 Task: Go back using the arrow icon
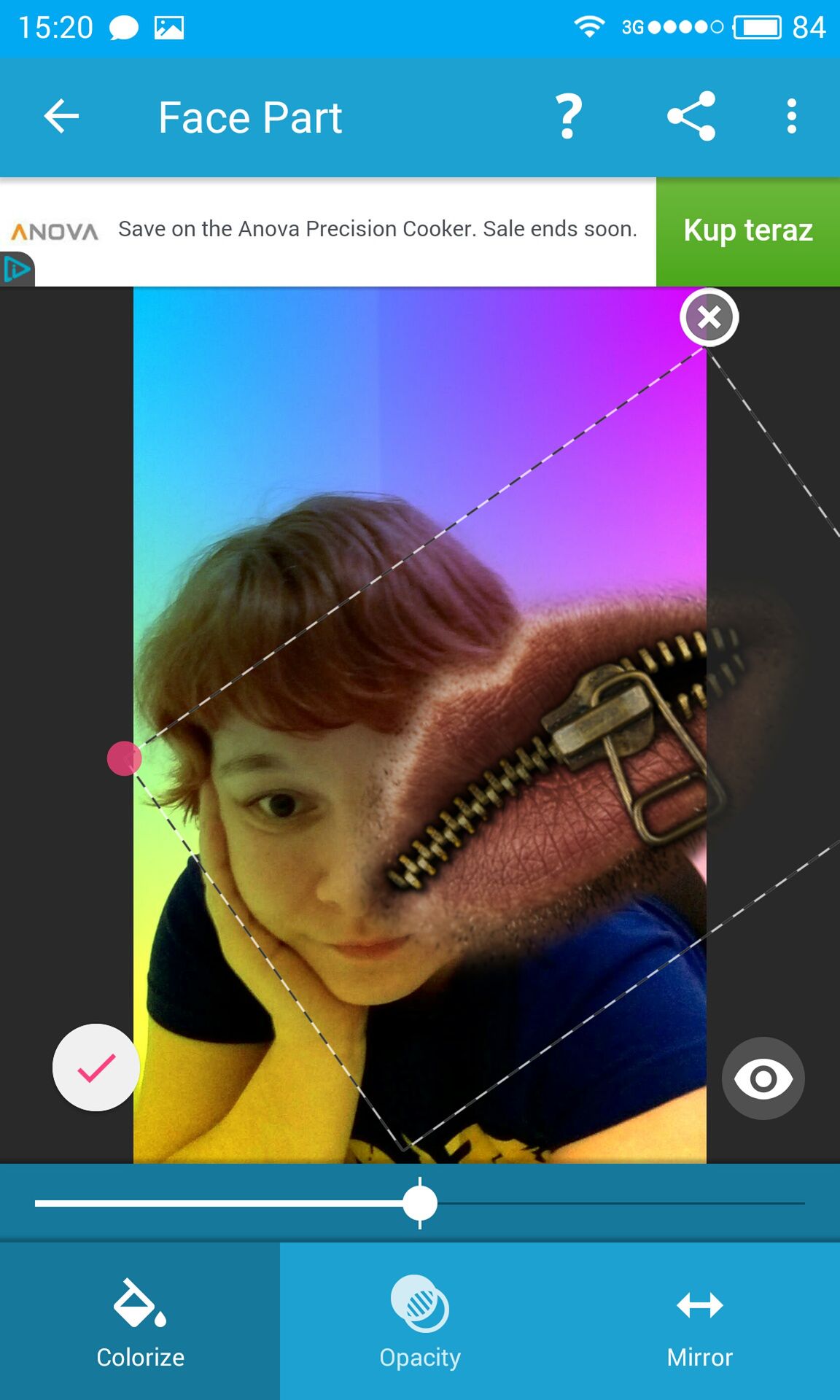tap(61, 117)
